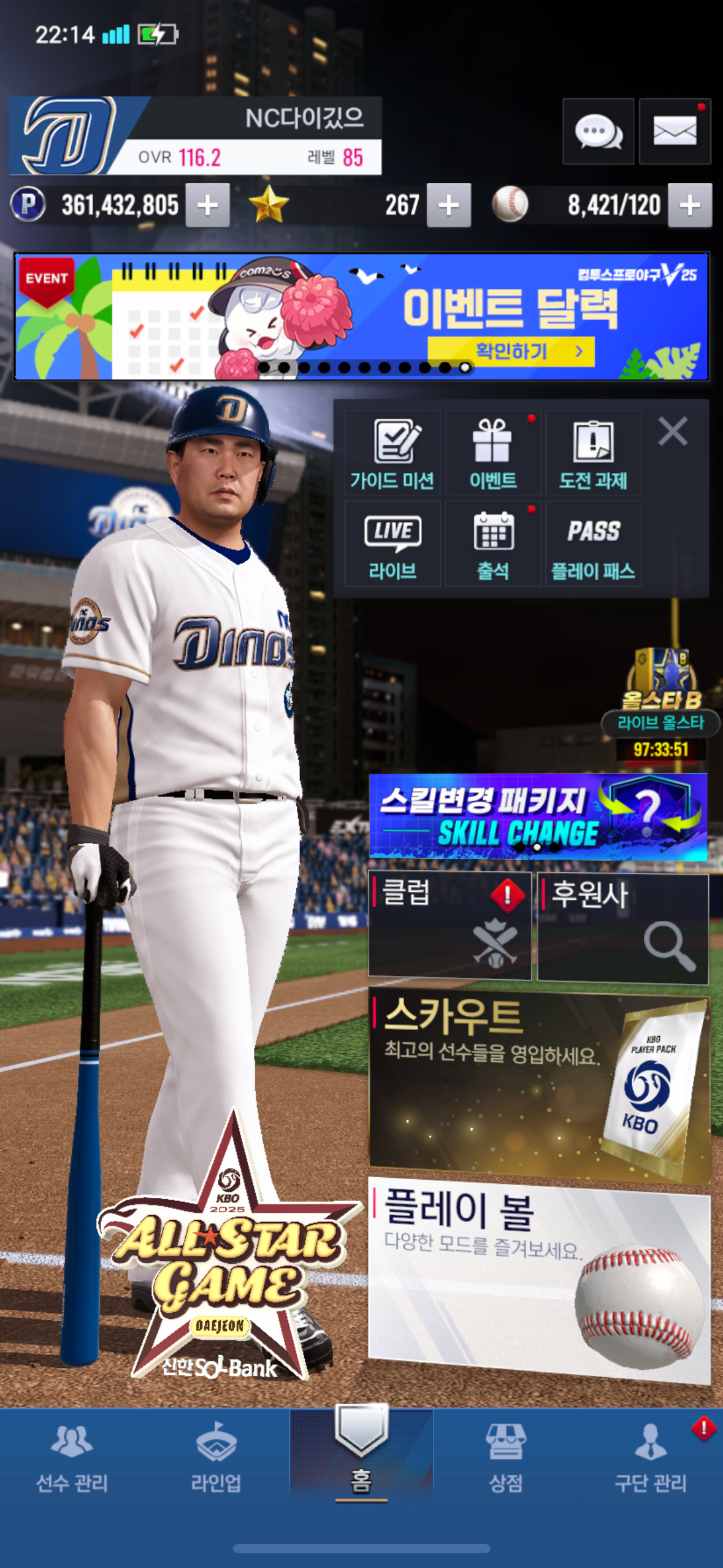Viewport: 723px width, 1568px height.
Task: Close the quick menu panel
Action: [x=673, y=431]
